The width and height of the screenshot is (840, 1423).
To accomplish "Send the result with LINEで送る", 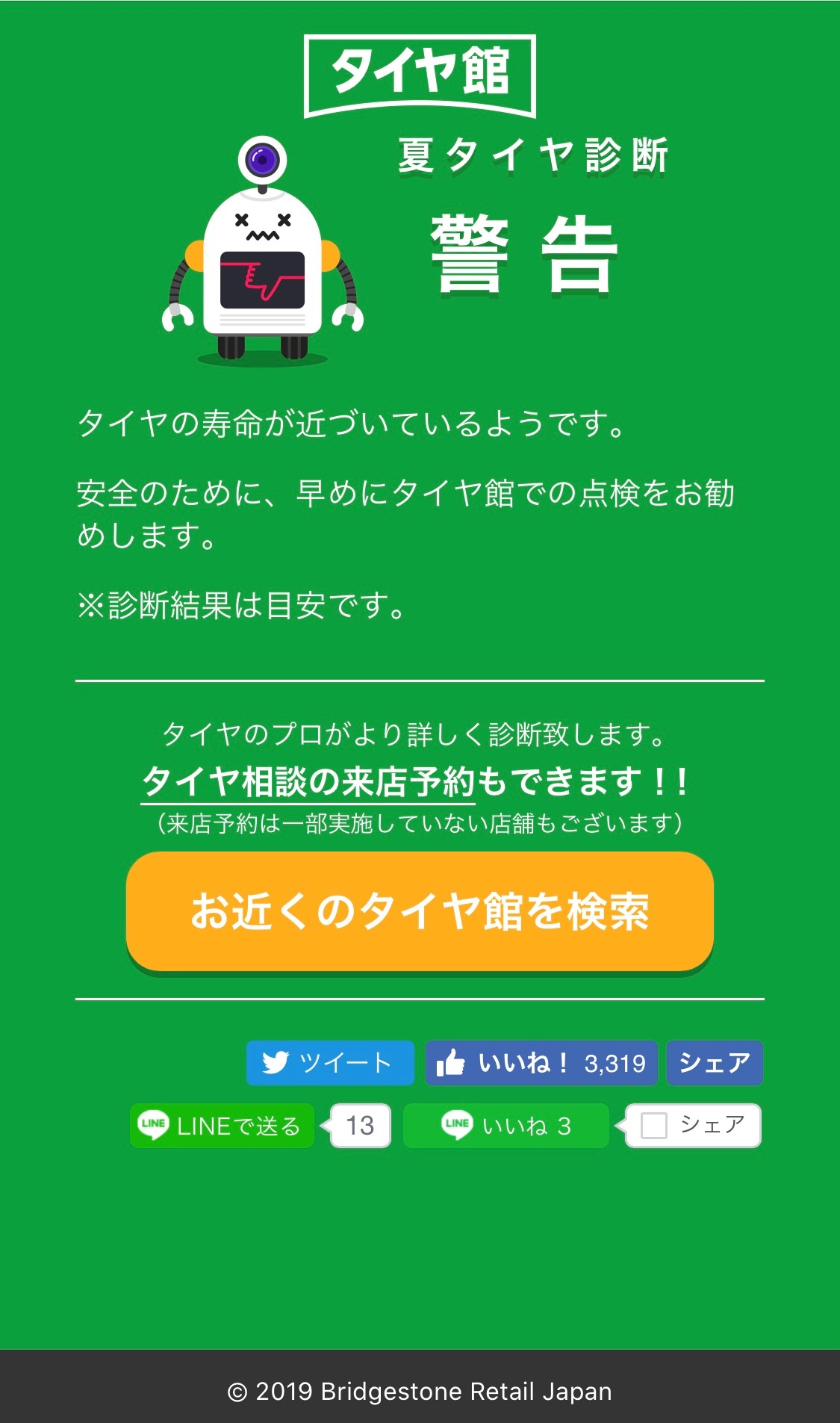I will click(222, 1125).
